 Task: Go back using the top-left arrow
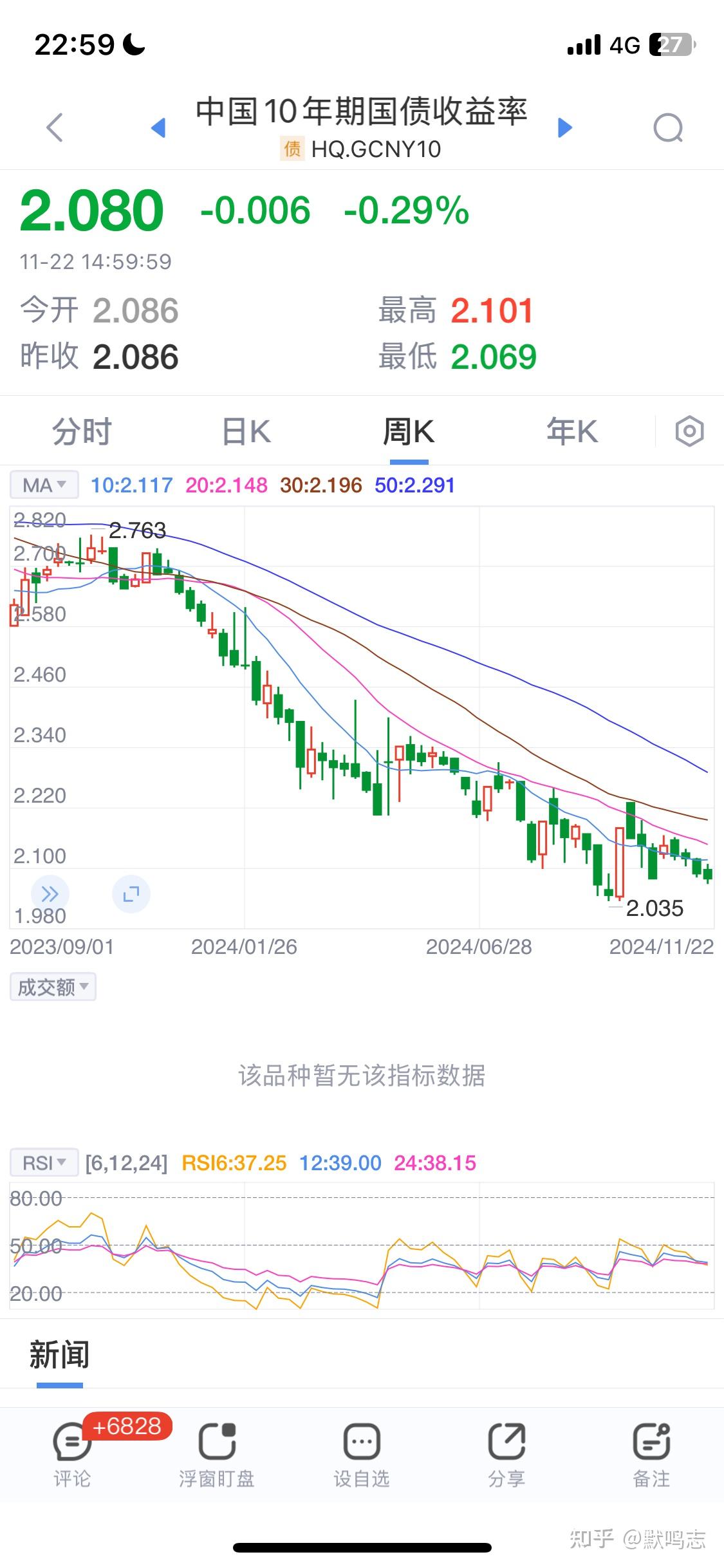pos(55,127)
